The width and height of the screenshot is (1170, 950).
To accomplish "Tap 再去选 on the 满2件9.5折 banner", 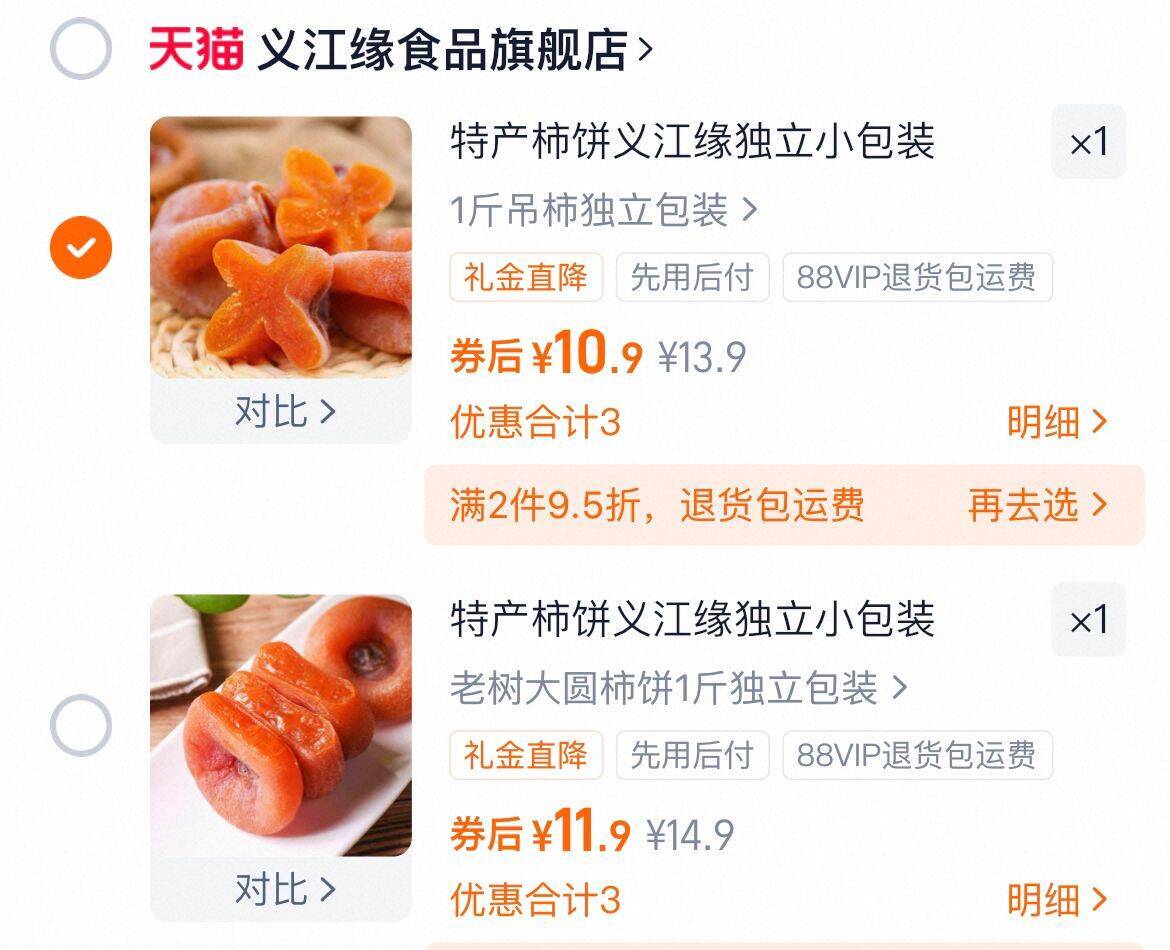I will tap(1037, 505).
